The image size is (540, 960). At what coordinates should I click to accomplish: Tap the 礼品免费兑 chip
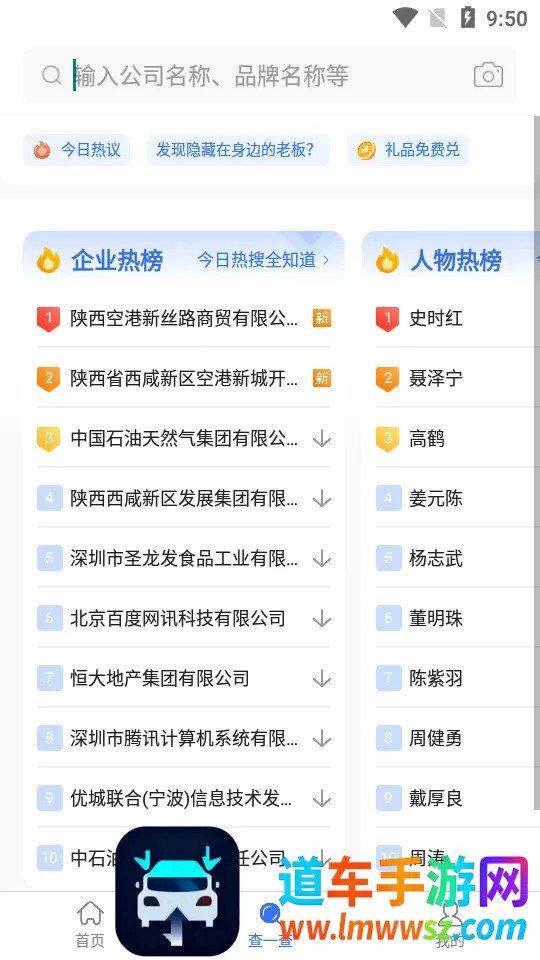pos(408,150)
